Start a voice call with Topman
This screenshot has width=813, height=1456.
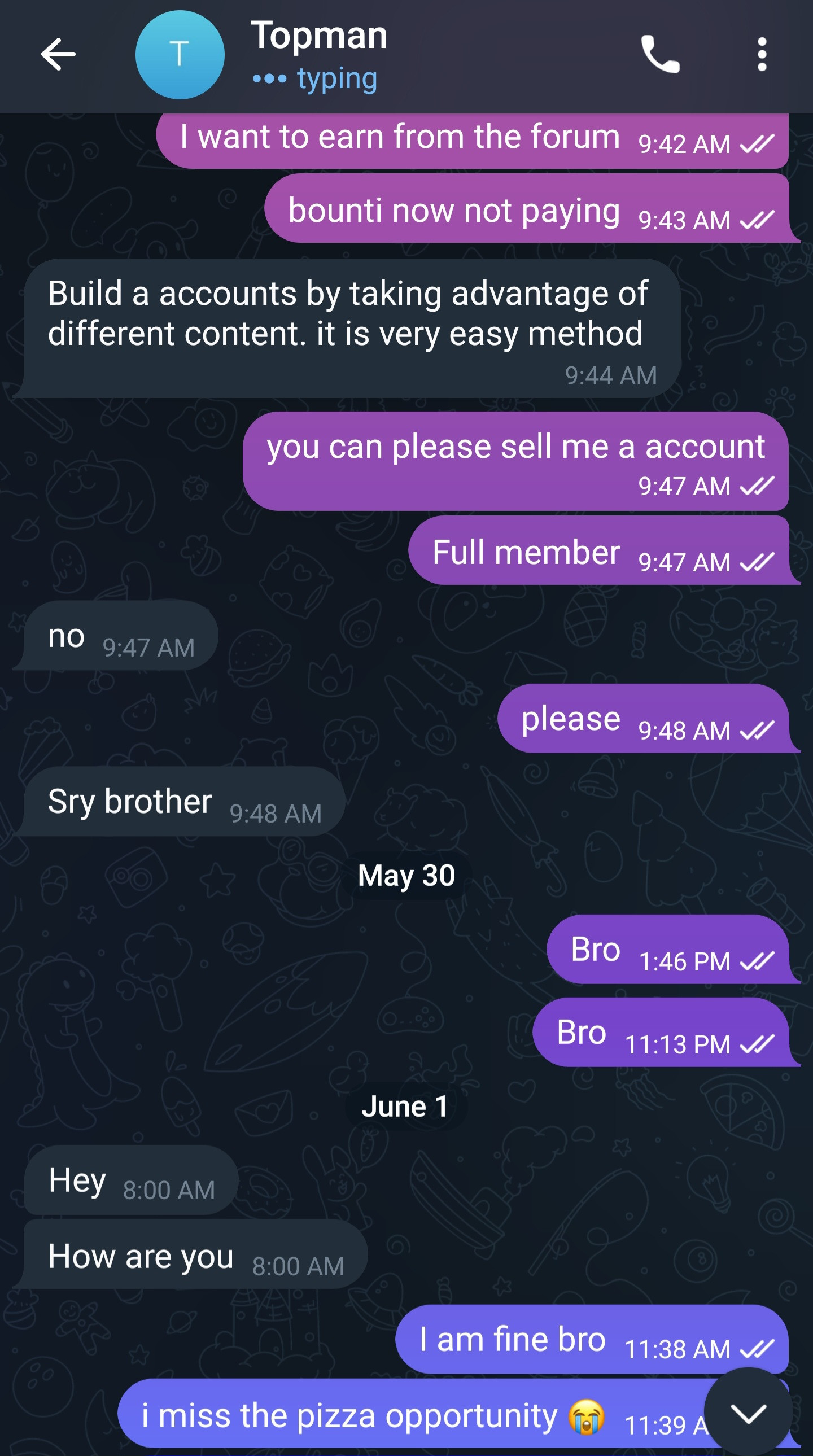[660, 54]
